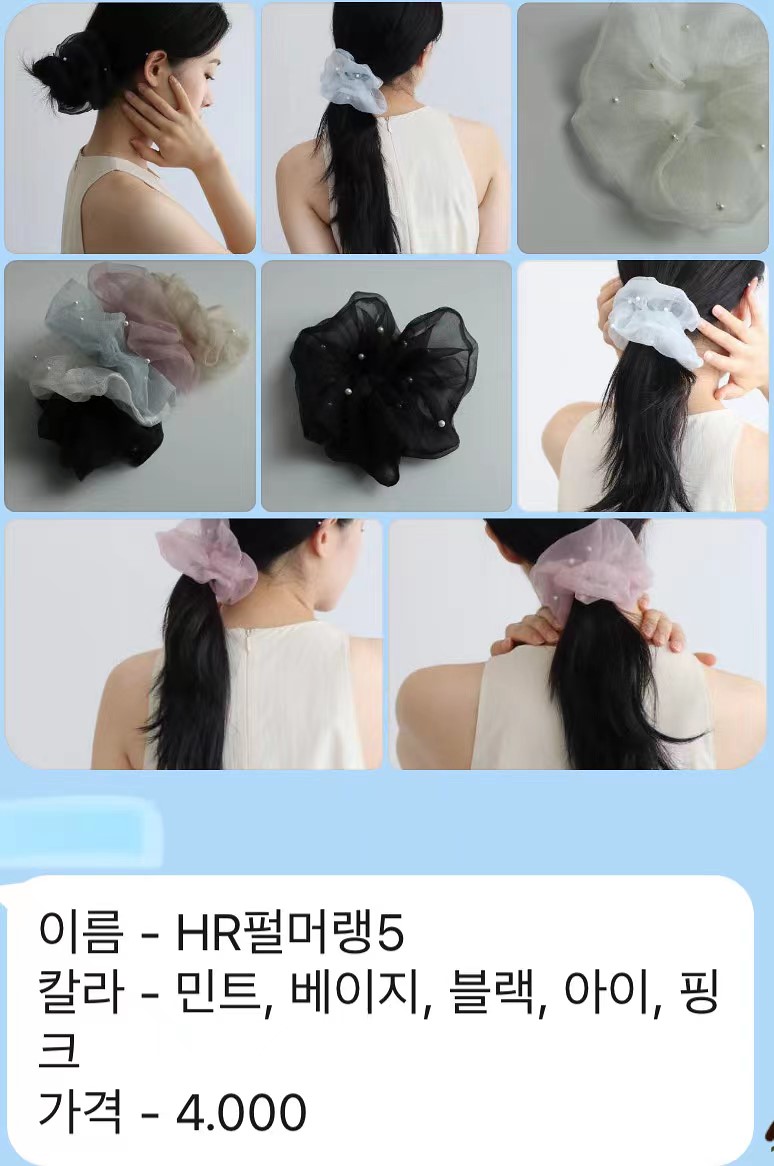Open the photo of the woman with a bun
The height and width of the screenshot is (1166, 774).
pos(130,128)
